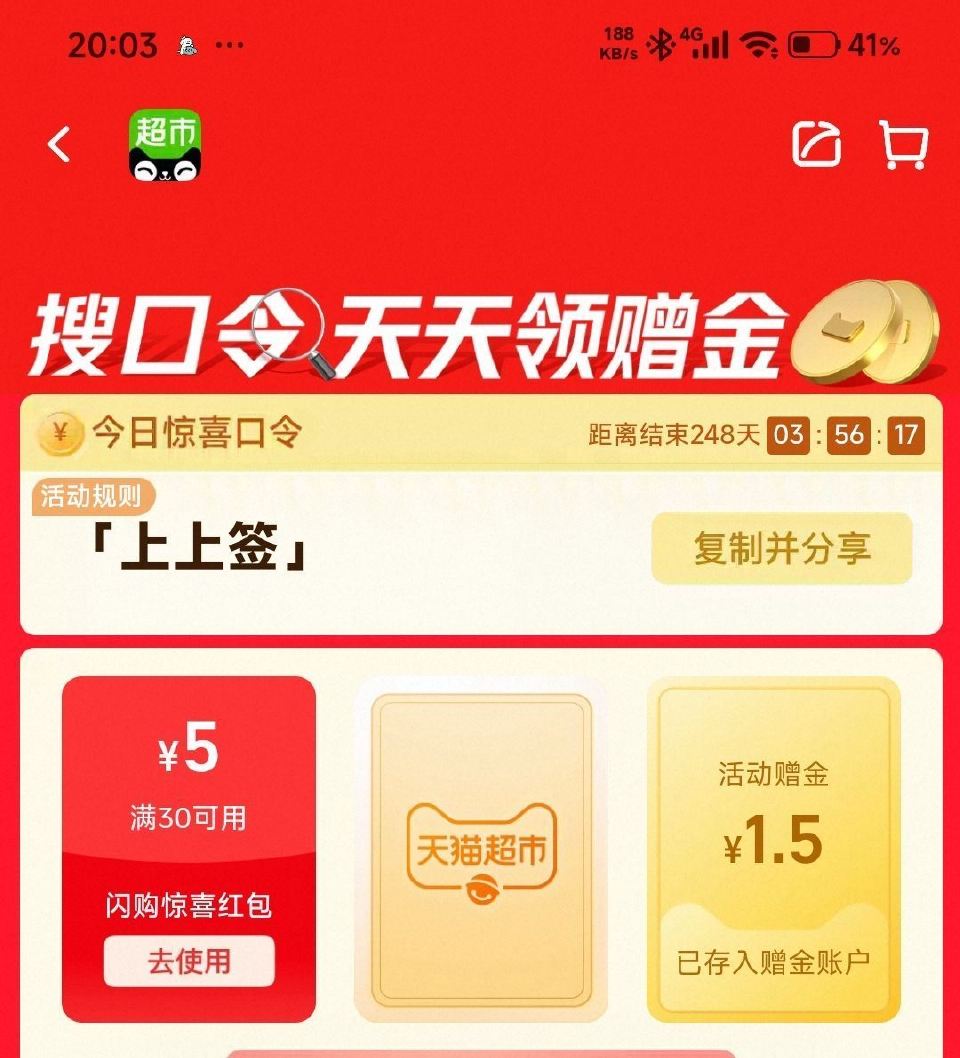The width and height of the screenshot is (960, 1058).
Task: Tap the 复制并分享 button
Action: pos(782,547)
